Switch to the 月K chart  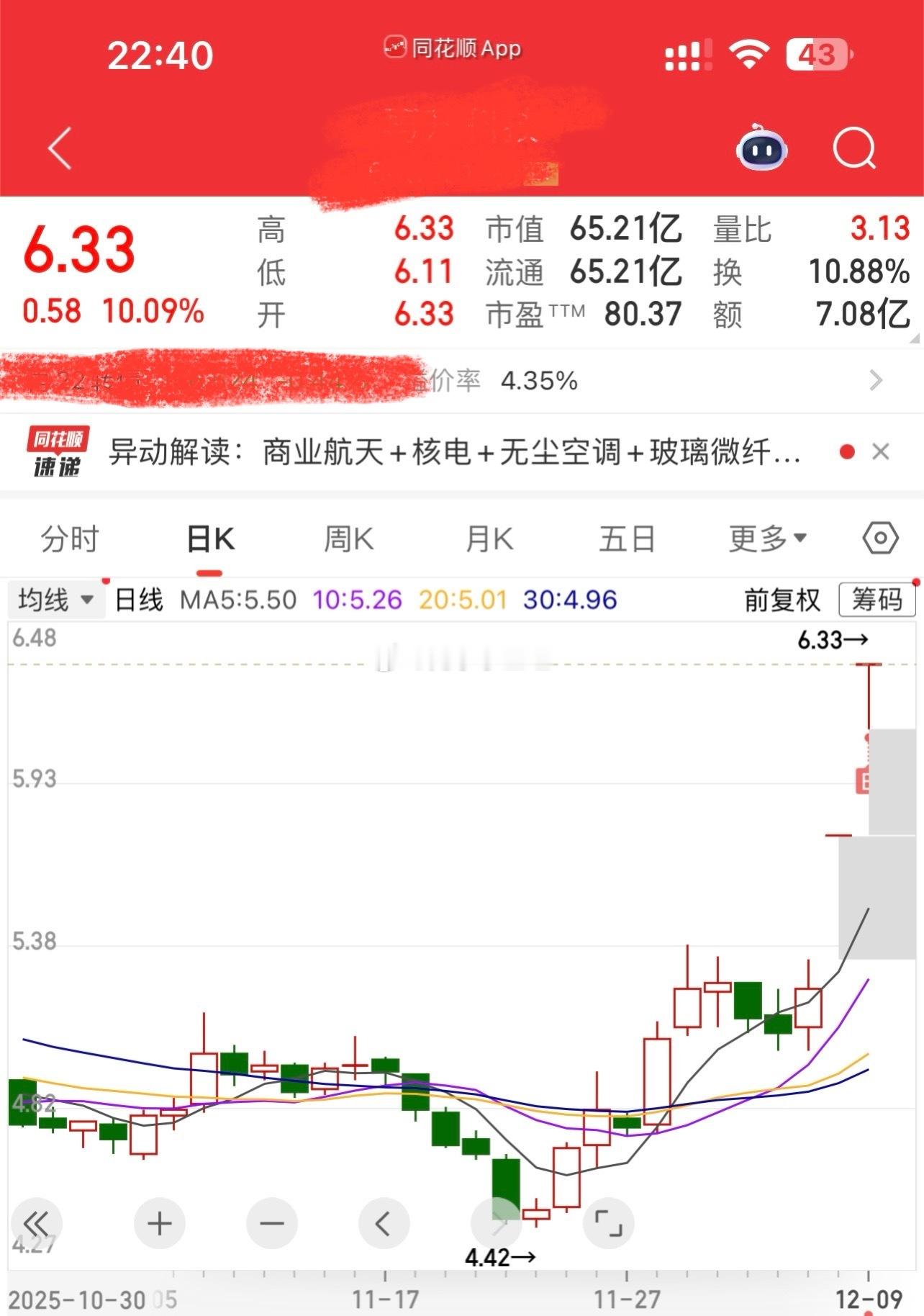coord(489,538)
